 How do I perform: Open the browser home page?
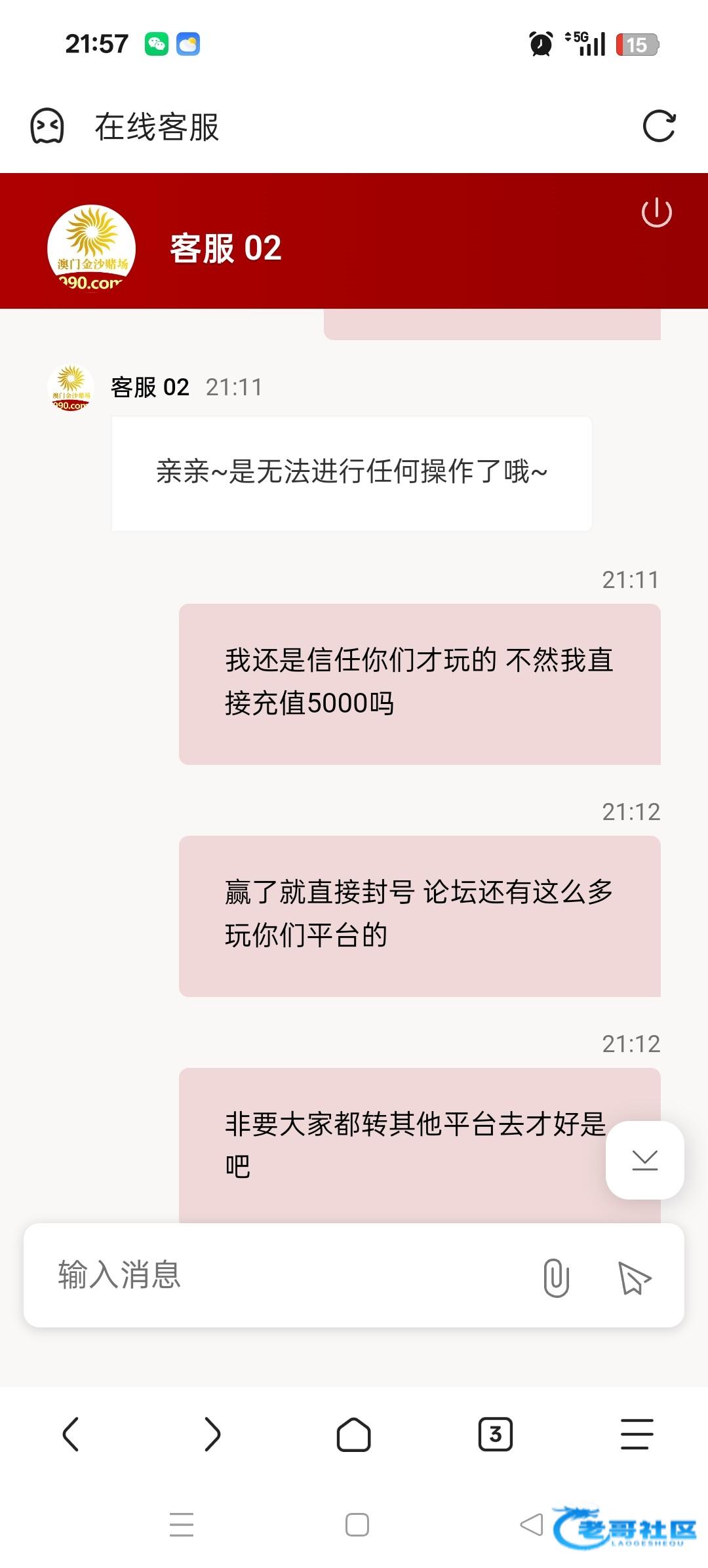(354, 1434)
